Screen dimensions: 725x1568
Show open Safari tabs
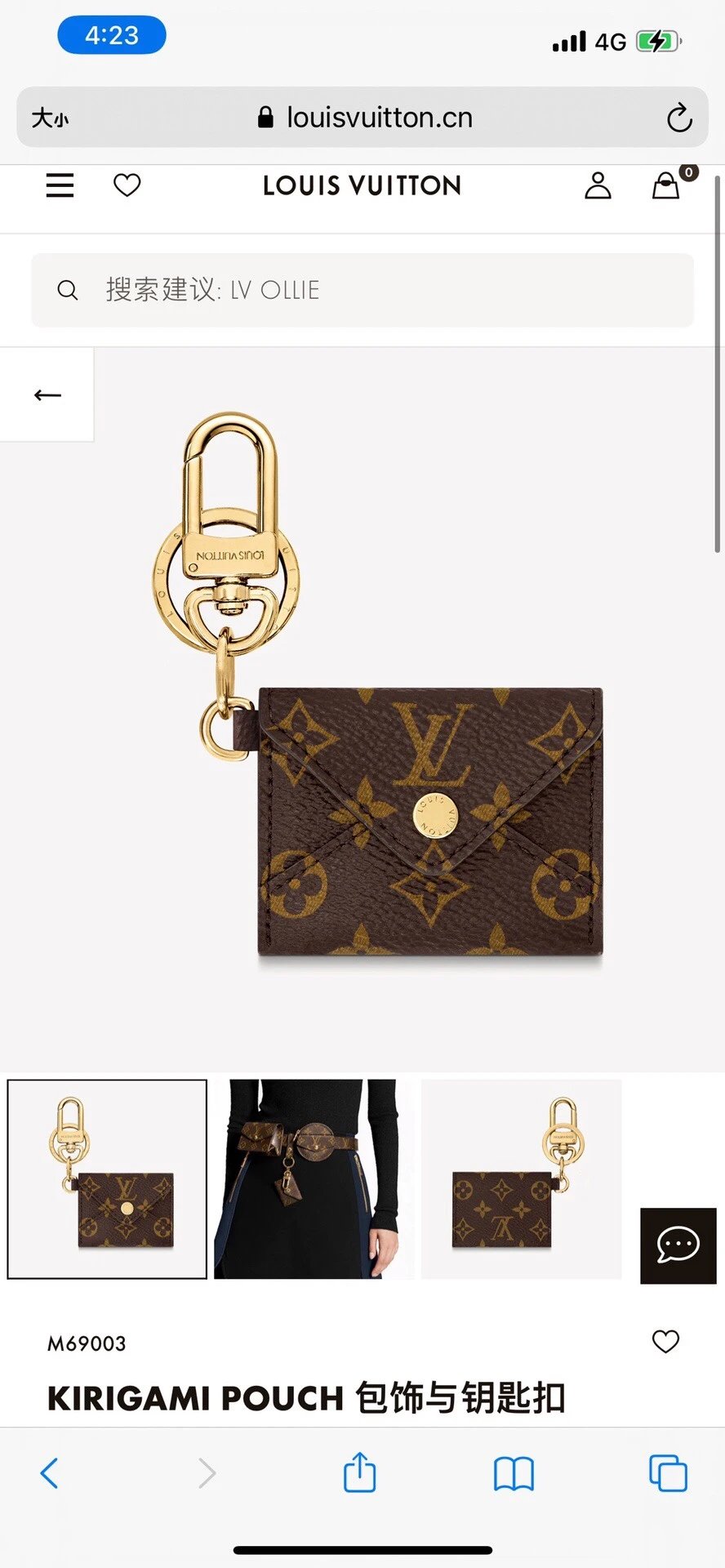point(668,1473)
